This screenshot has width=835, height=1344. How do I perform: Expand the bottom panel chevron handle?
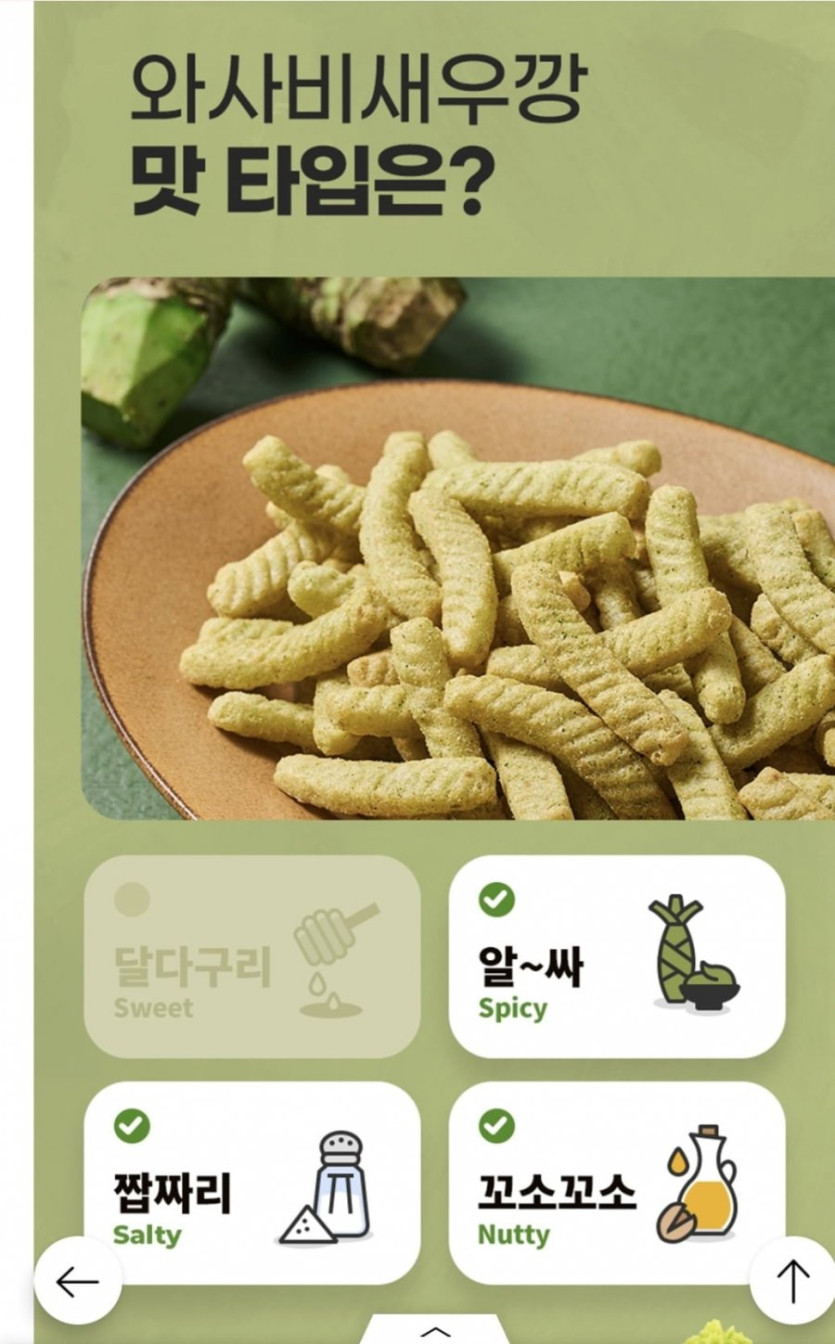click(x=435, y=1331)
